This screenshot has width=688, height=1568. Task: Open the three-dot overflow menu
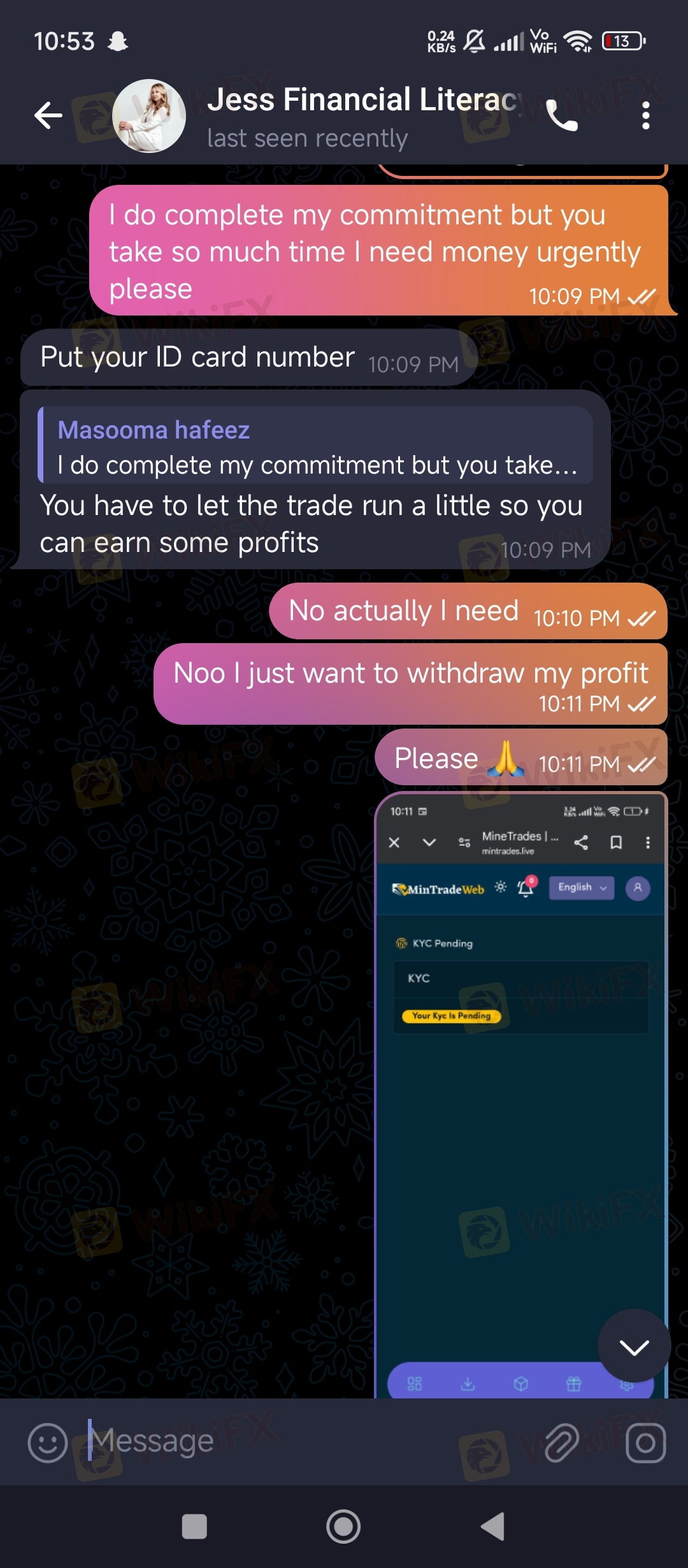[646, 116]
